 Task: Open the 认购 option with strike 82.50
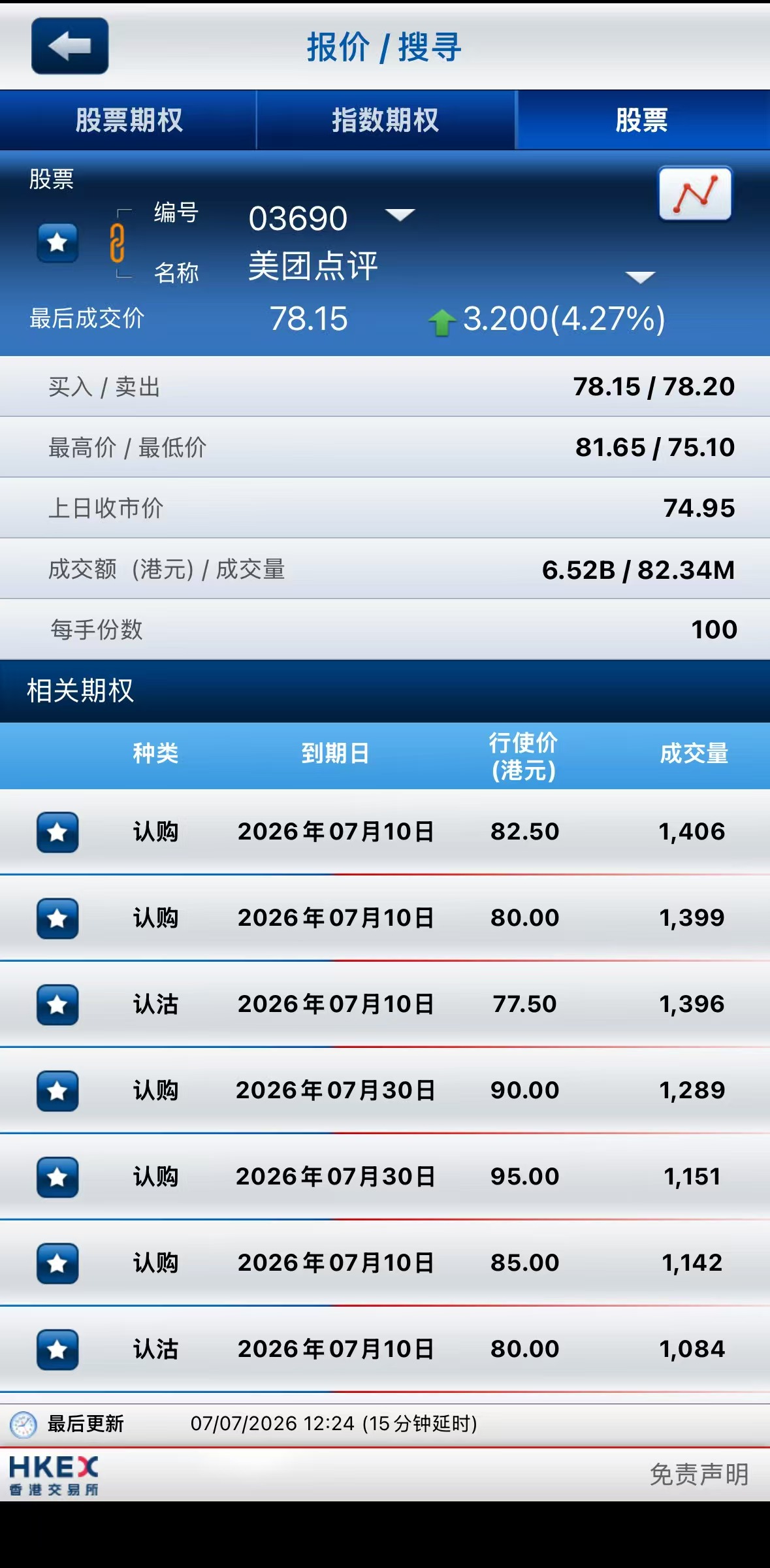(x=385, y=832)
